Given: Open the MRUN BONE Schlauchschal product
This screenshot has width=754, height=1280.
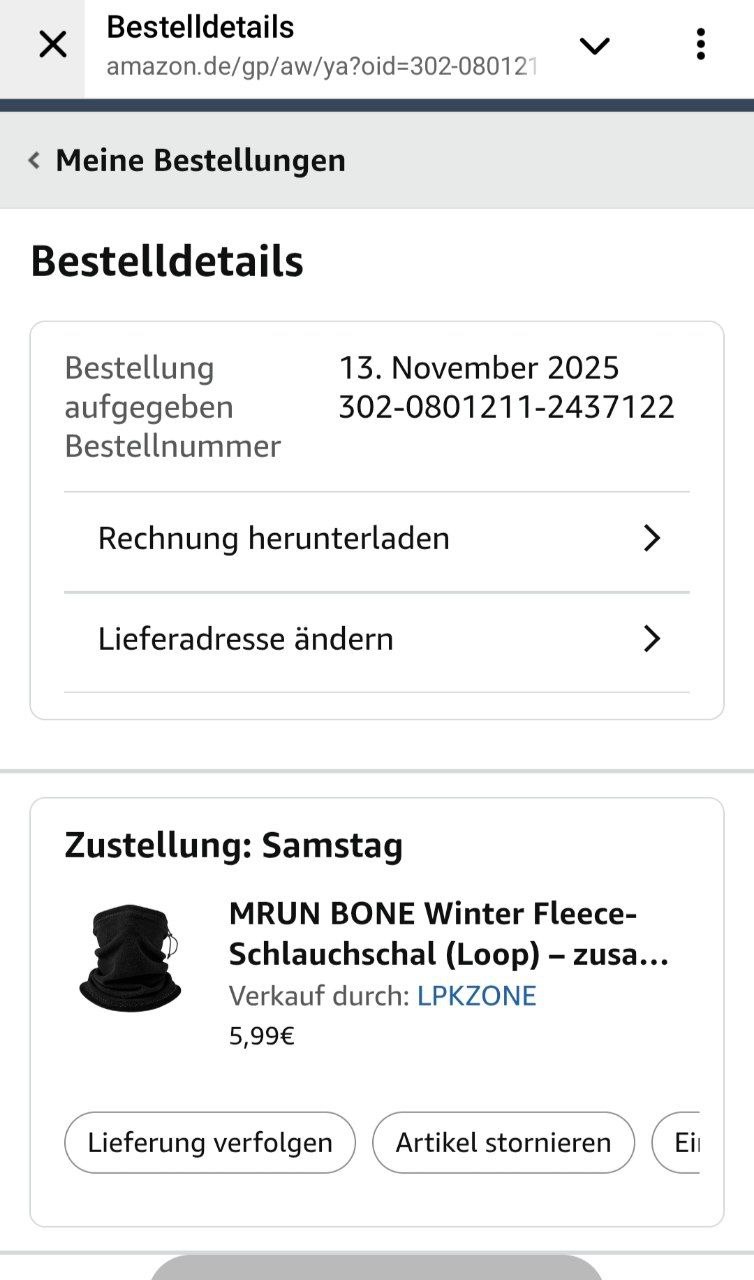Looking at the screenshot, I should pos(448,933).
